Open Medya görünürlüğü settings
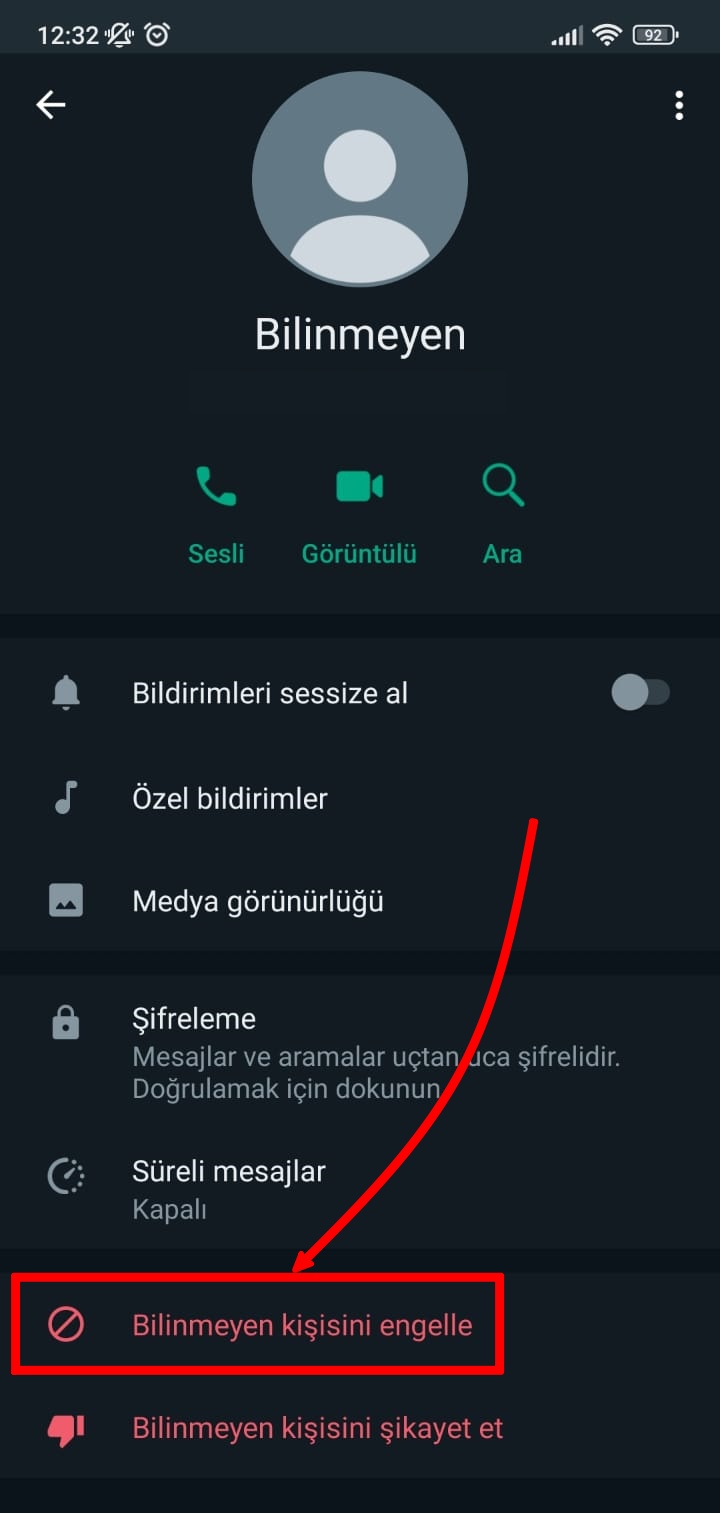 258,899
